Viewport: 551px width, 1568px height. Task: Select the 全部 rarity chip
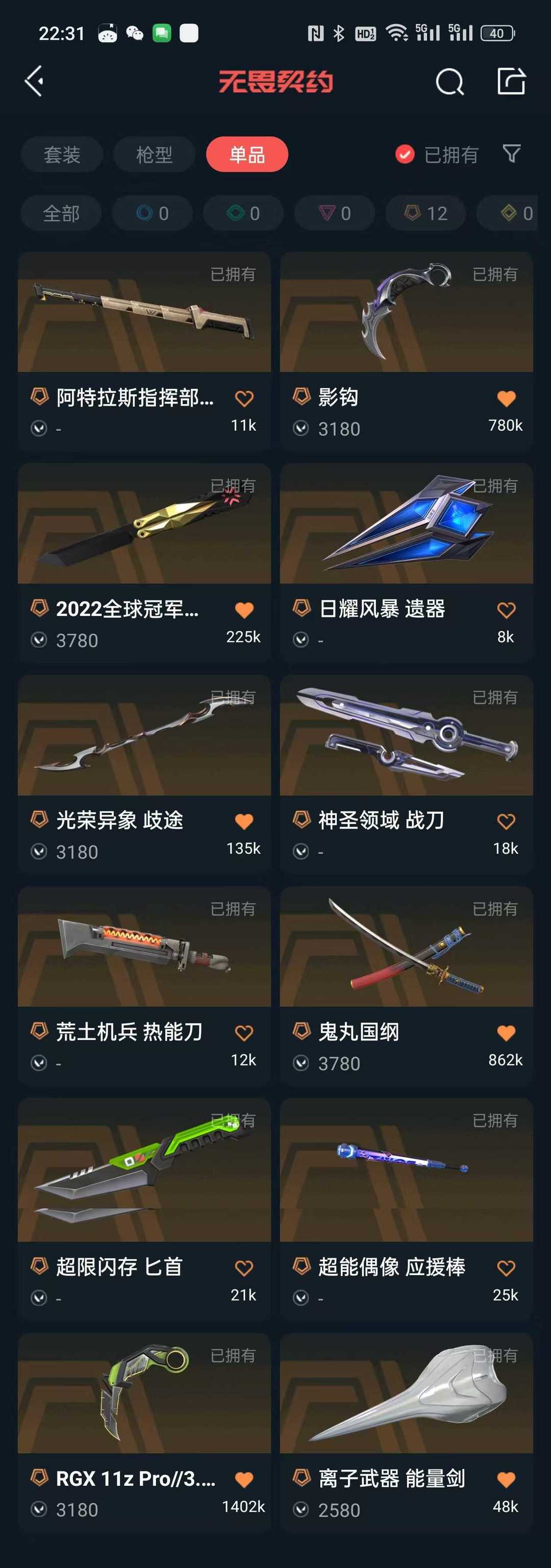click(x=62, y=214)
